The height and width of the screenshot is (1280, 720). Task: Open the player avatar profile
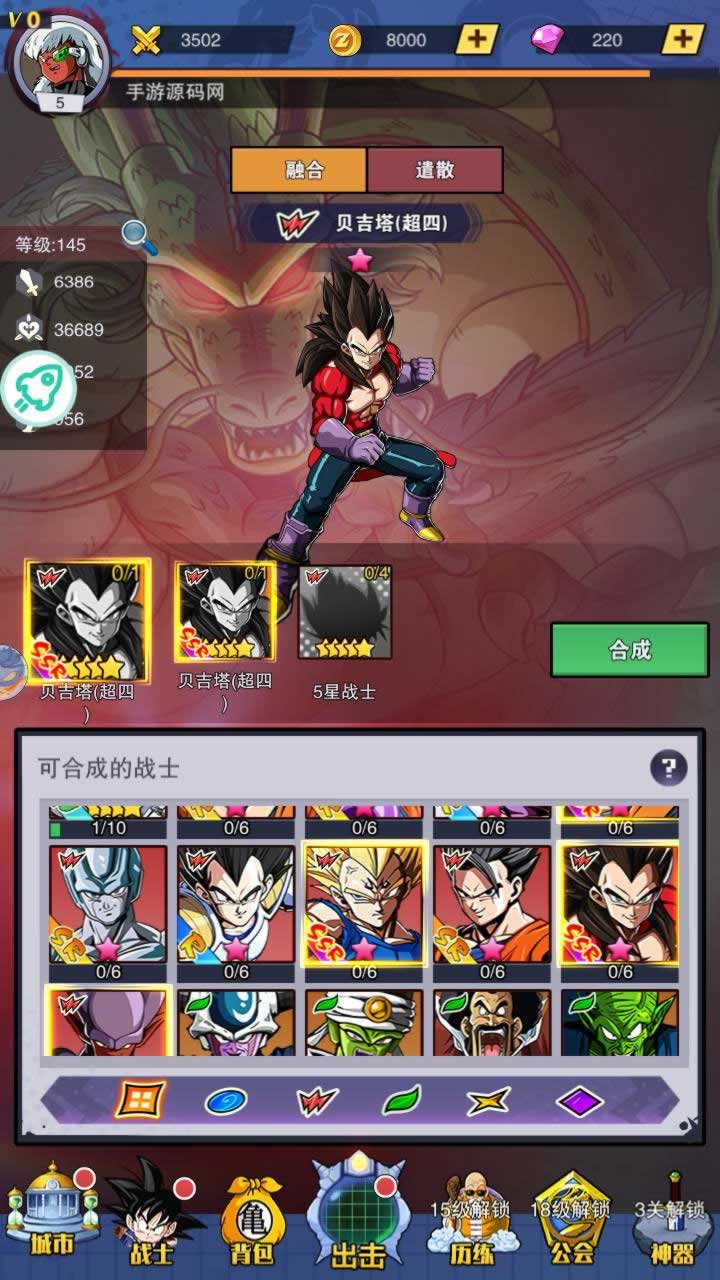(x=58, y=58)
